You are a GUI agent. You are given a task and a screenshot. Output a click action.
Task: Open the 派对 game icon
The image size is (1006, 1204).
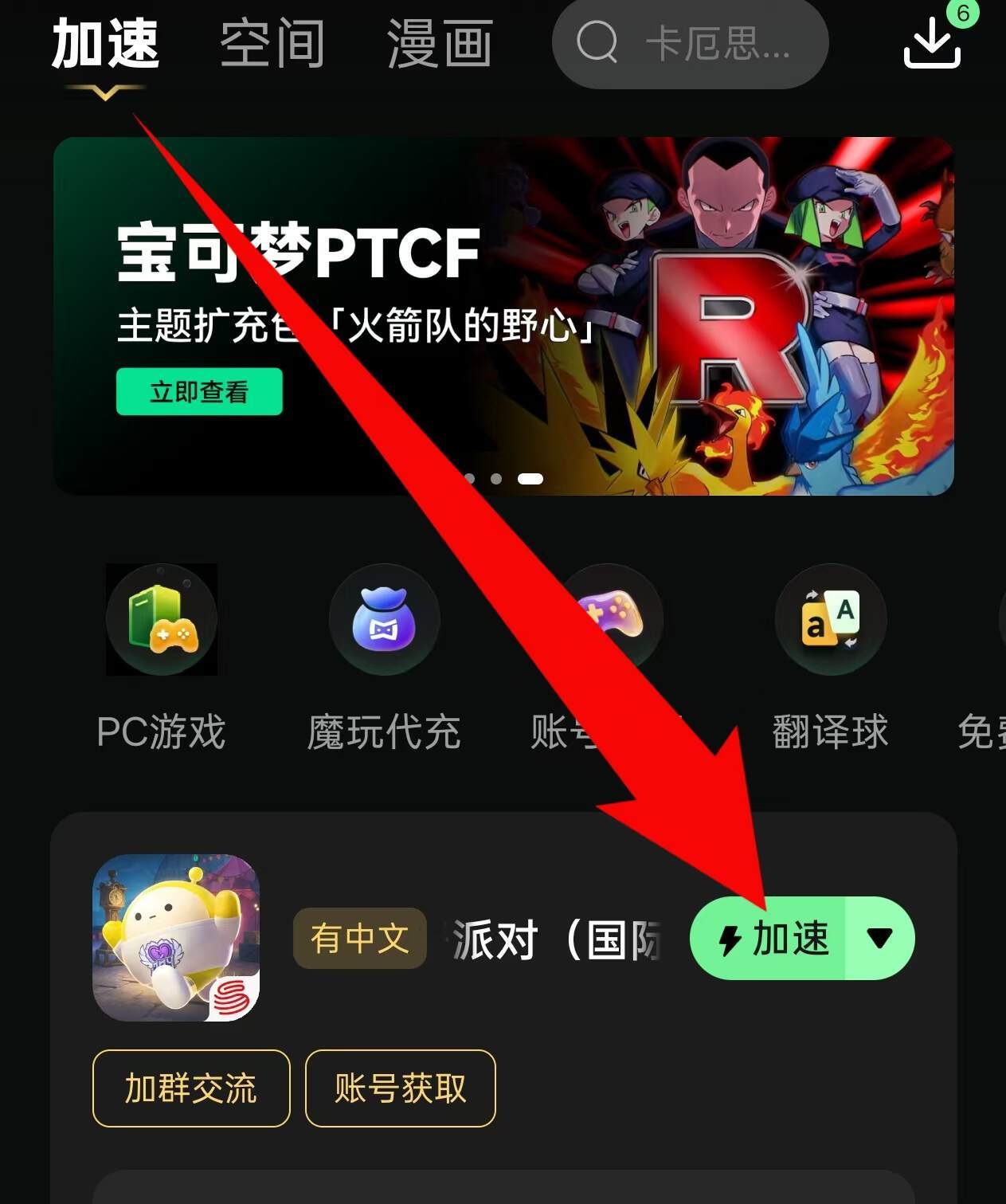coord(176,937)
